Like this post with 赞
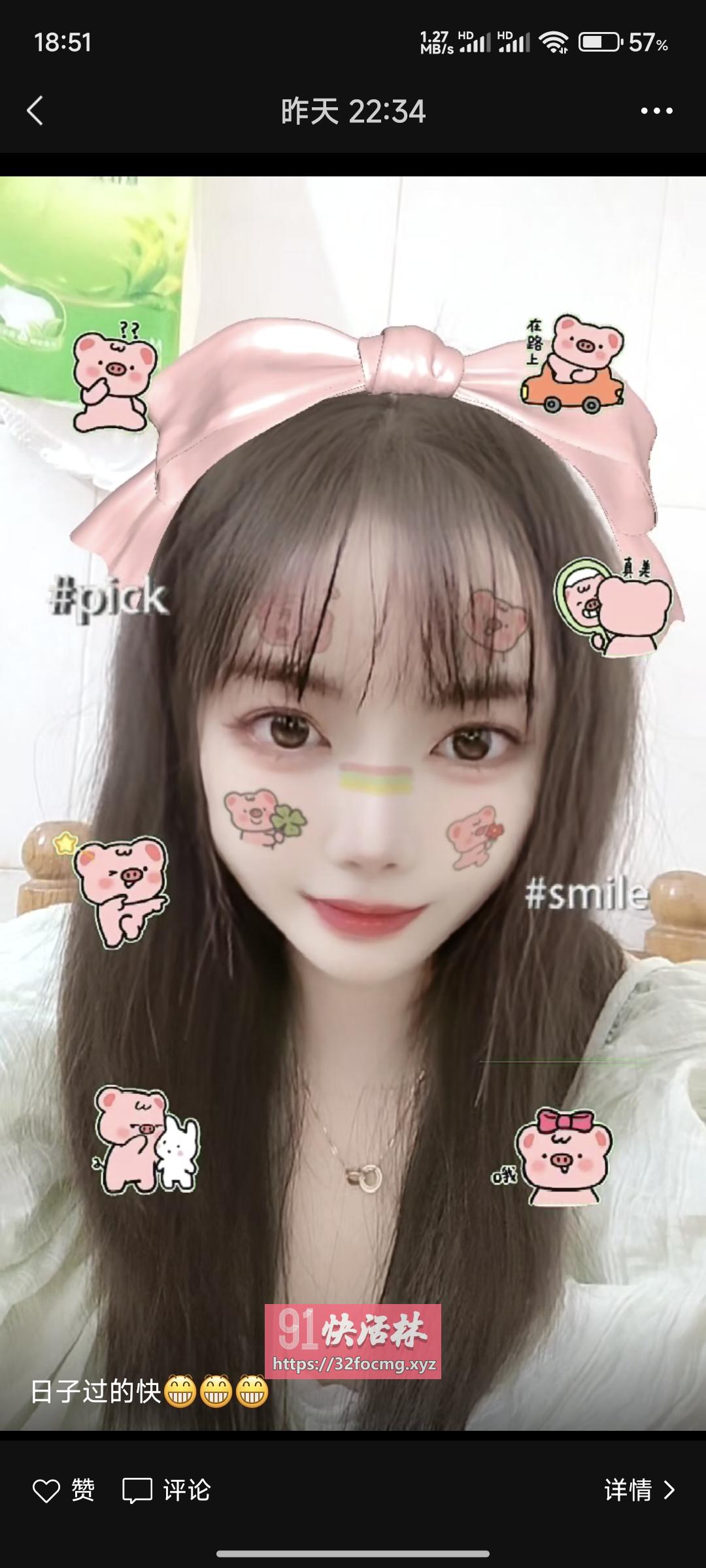Viewport: 706px width, 1568px height. click(x=63, y=1490)
